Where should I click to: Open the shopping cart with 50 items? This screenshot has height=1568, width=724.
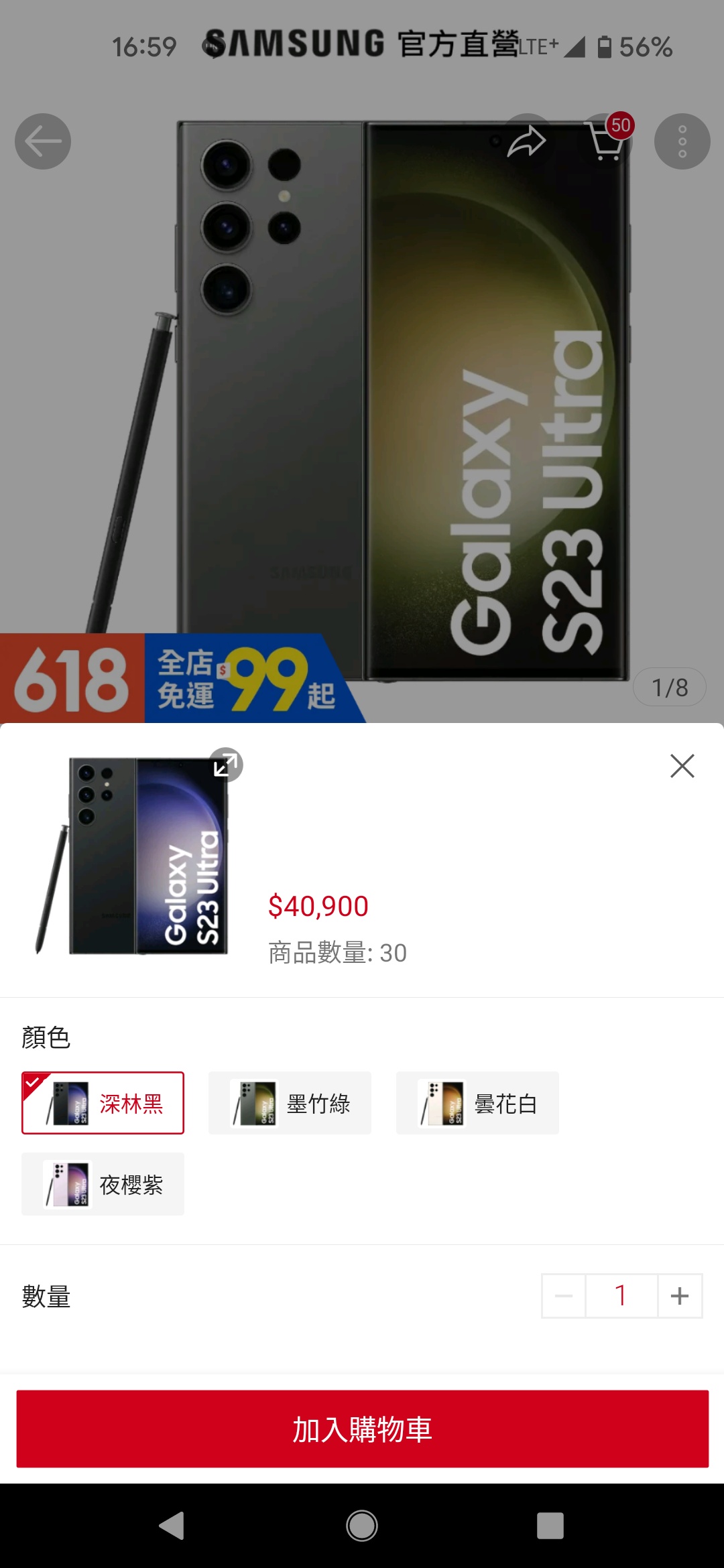(605, 140)
